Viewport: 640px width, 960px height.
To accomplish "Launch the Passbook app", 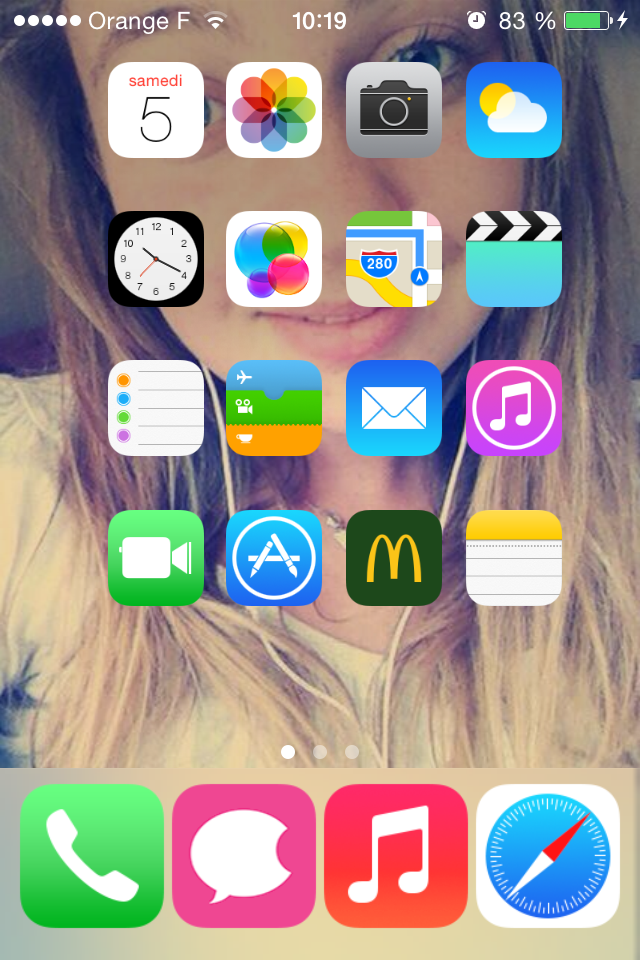I will [x=274, y=408].
